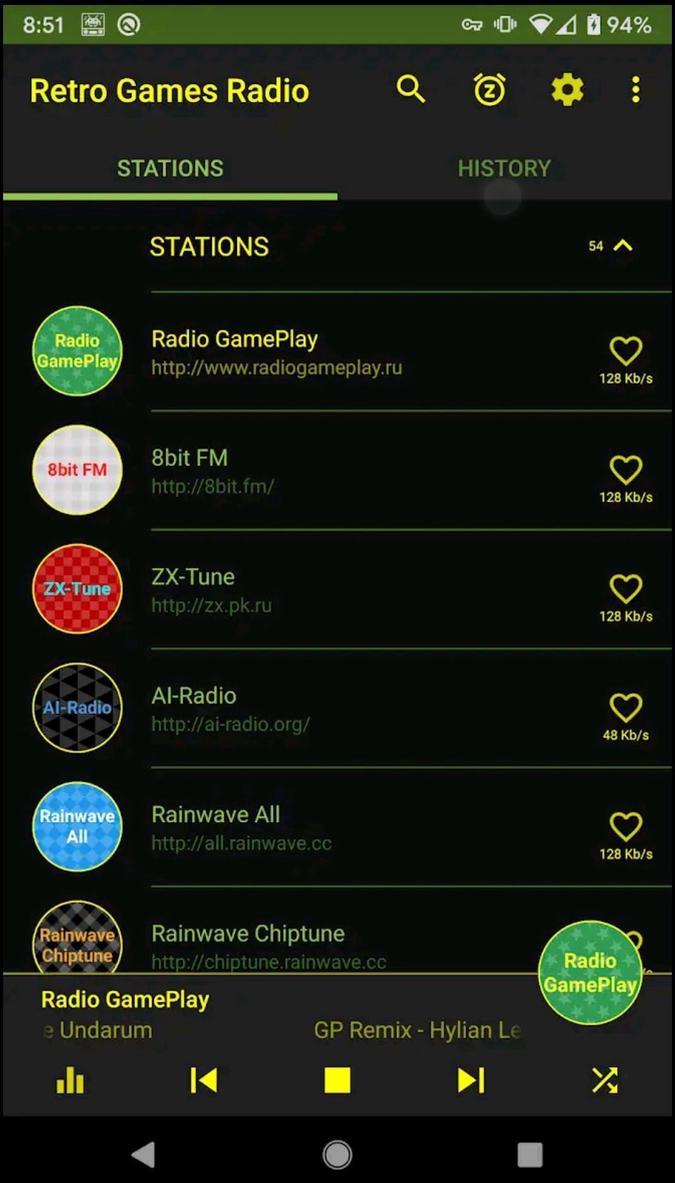Skip to the previous station
675x1183 pixels.
pos(204,1080)
